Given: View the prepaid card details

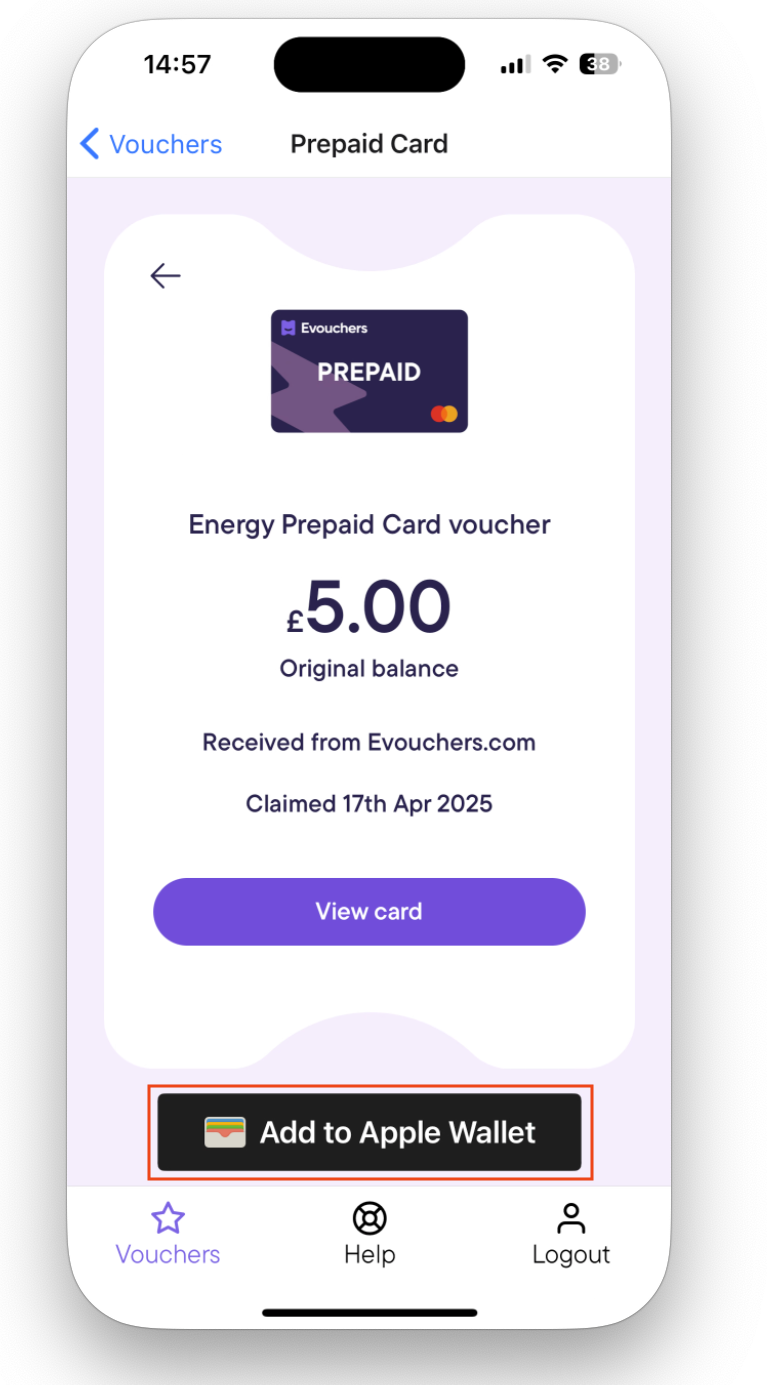Looking at the screenshot, I should coord(369,911).
